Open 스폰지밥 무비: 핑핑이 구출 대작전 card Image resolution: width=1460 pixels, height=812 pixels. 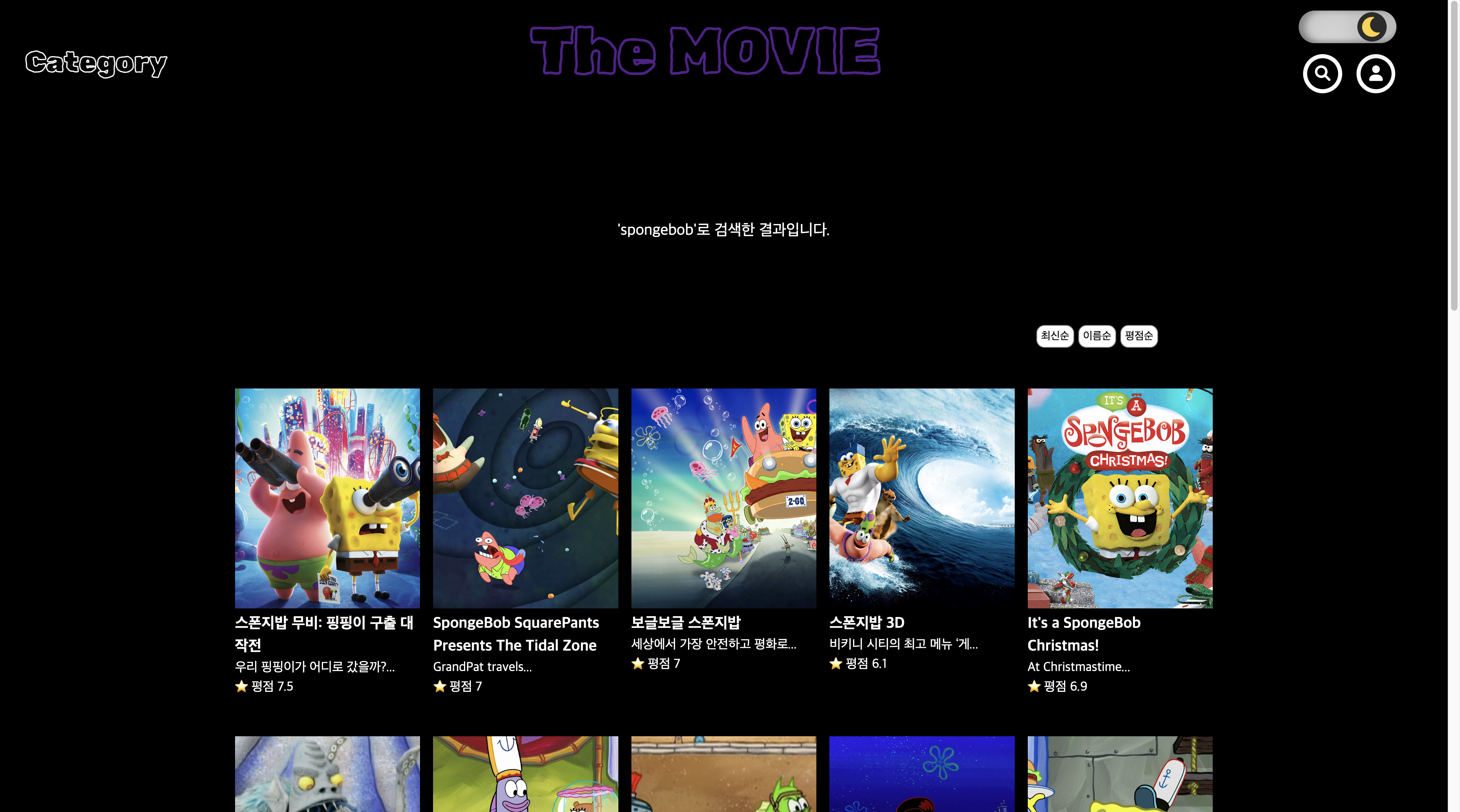tap(327, 498)
